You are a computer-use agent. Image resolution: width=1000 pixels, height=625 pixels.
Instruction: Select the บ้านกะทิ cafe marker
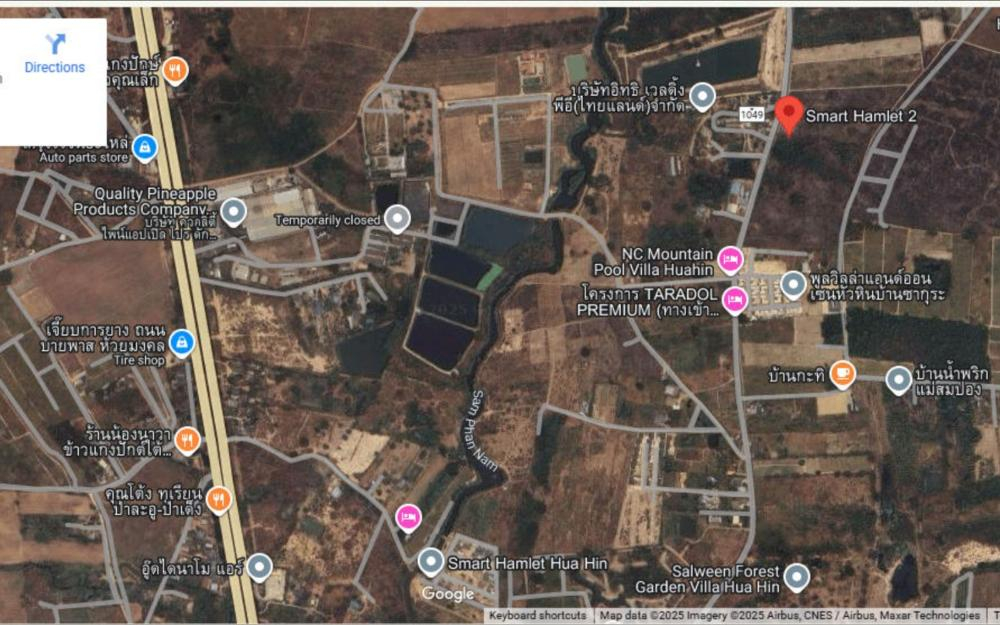click(x=842, y=375)
